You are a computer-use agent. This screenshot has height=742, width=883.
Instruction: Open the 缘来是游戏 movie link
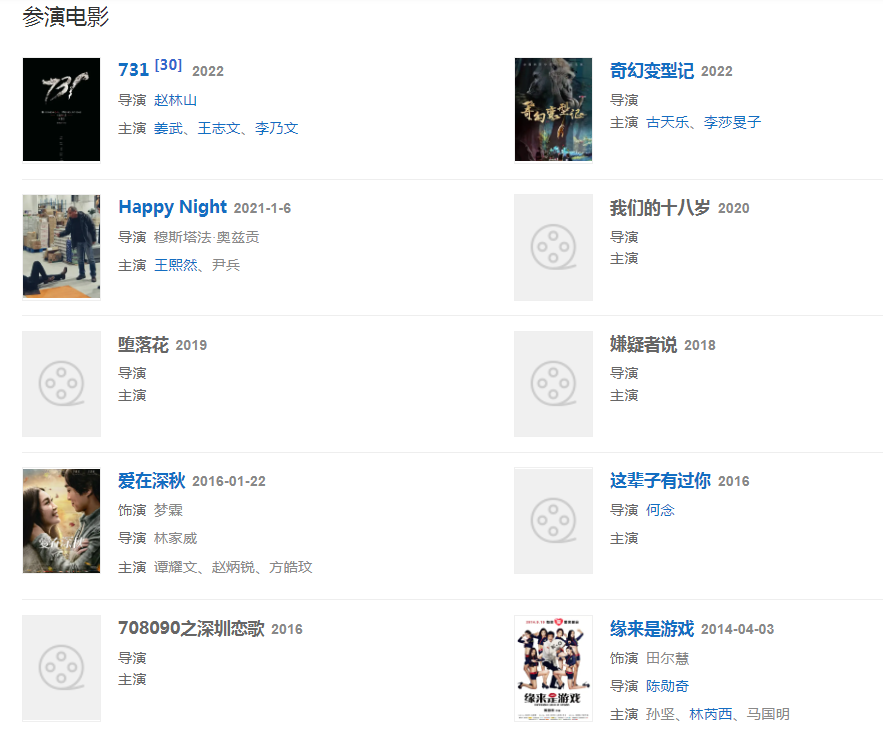651,629
